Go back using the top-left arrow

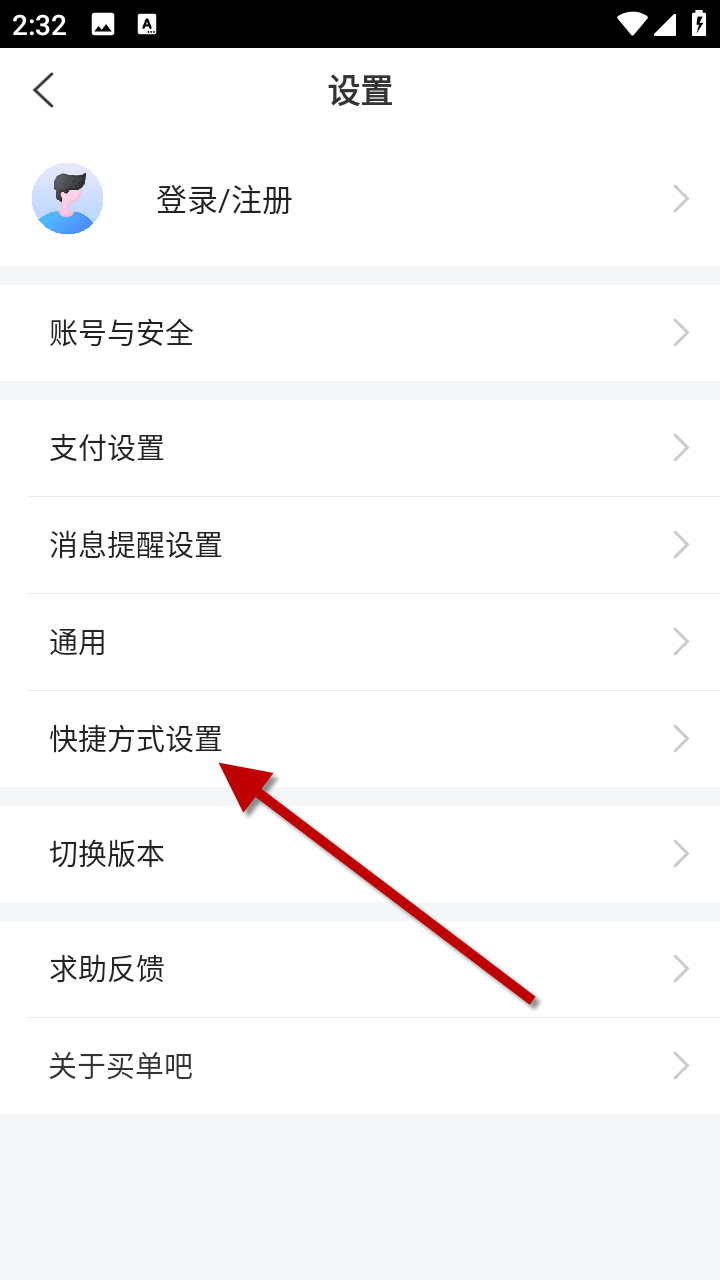coord(43,90)
